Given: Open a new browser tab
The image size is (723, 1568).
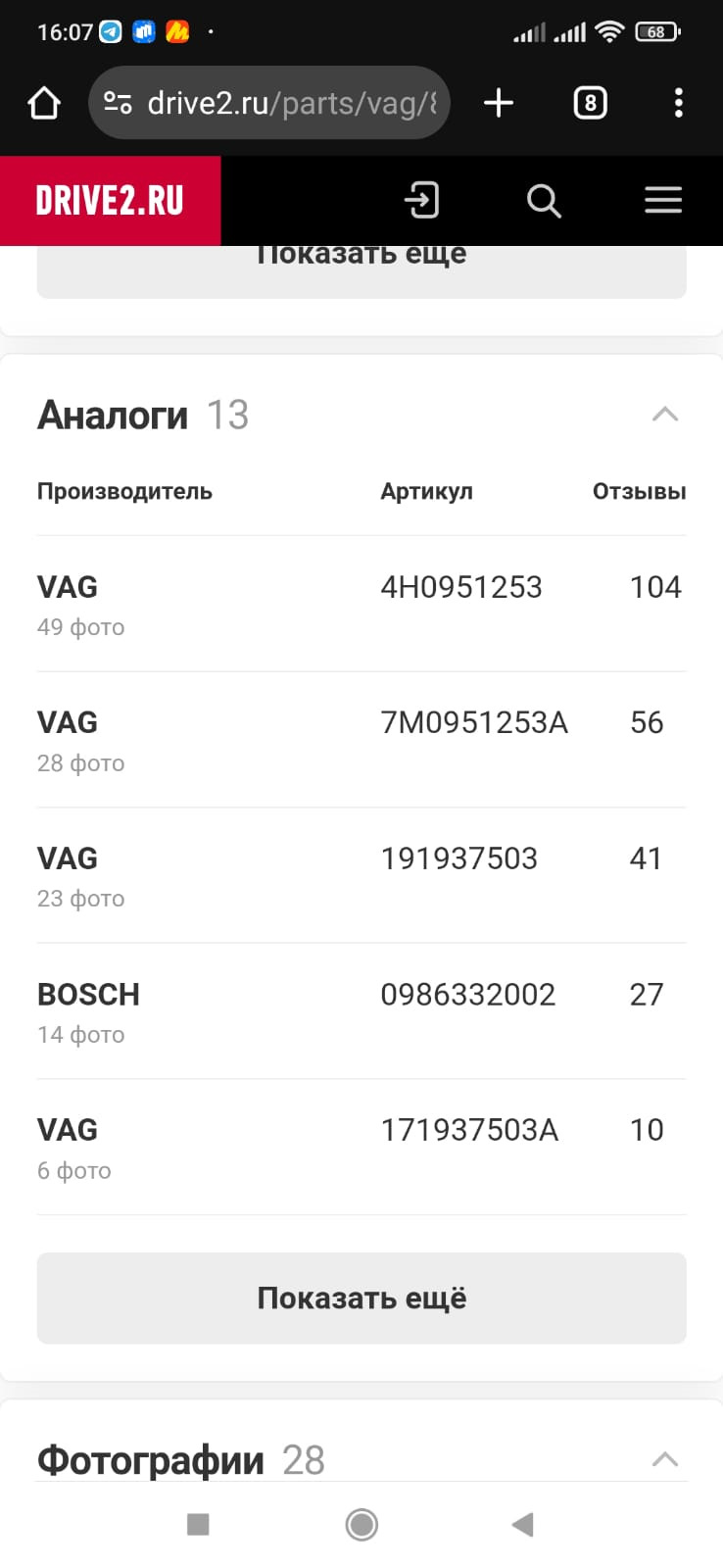Looking at the screenshot, I should point(499,103).
